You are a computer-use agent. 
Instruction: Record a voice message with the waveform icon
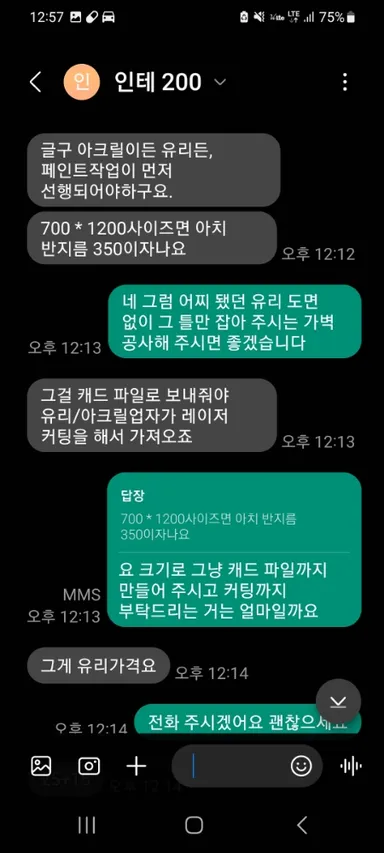click(x=351, y=766)
